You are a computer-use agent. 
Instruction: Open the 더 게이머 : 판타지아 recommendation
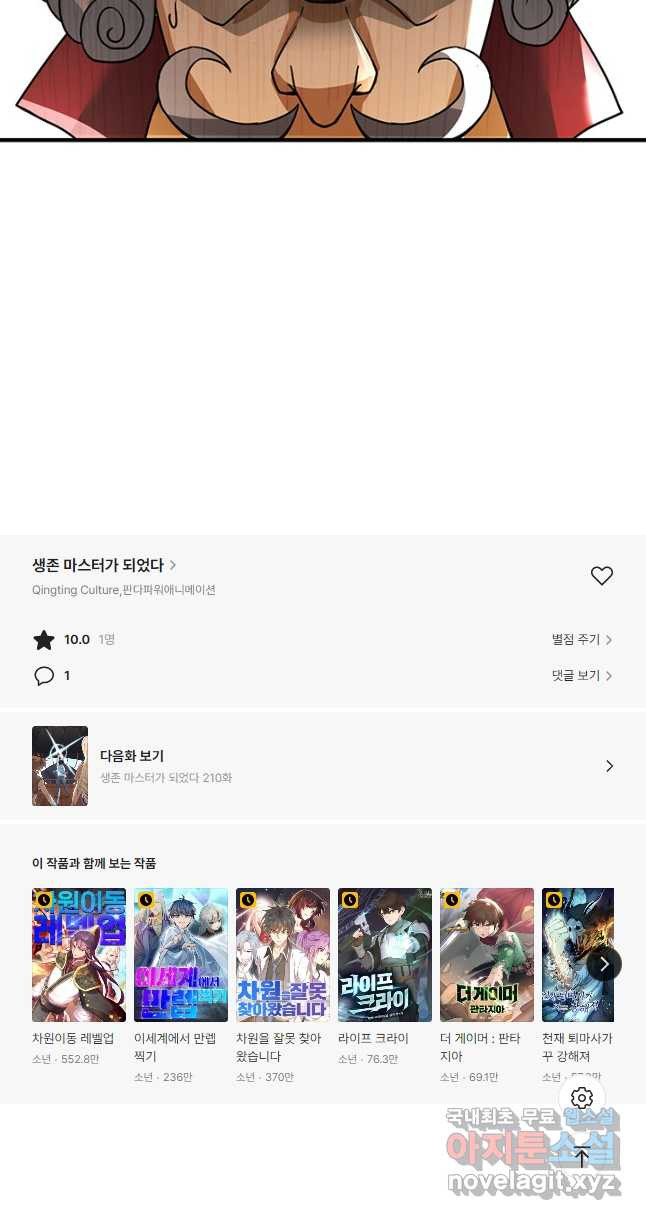click(x=487, y=955)
